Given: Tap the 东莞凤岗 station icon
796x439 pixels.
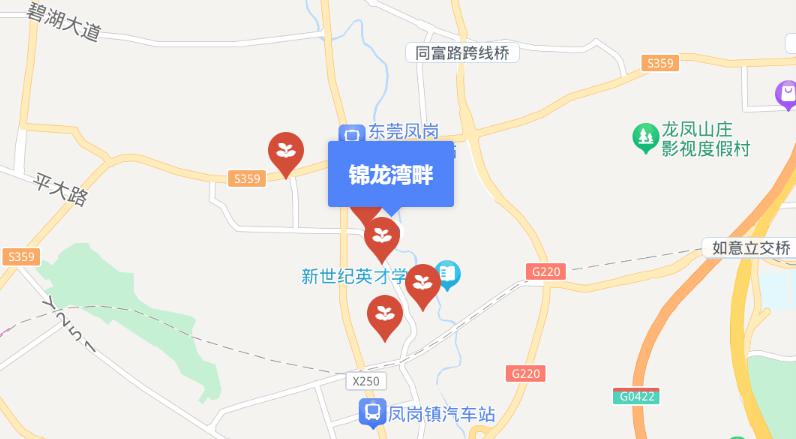Looking at the screenshot, I should pyautogui.click(x=350, y=134).
